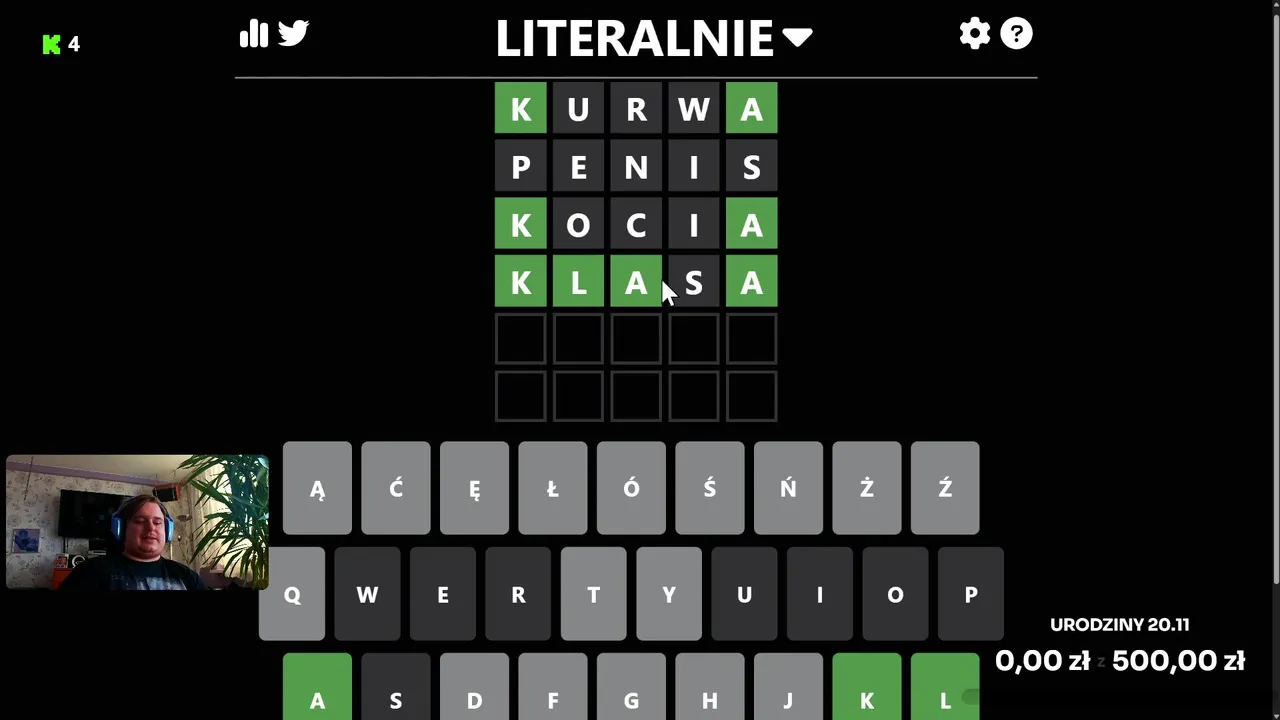
Task: Tap the Ż key
Action: (867, 488)
